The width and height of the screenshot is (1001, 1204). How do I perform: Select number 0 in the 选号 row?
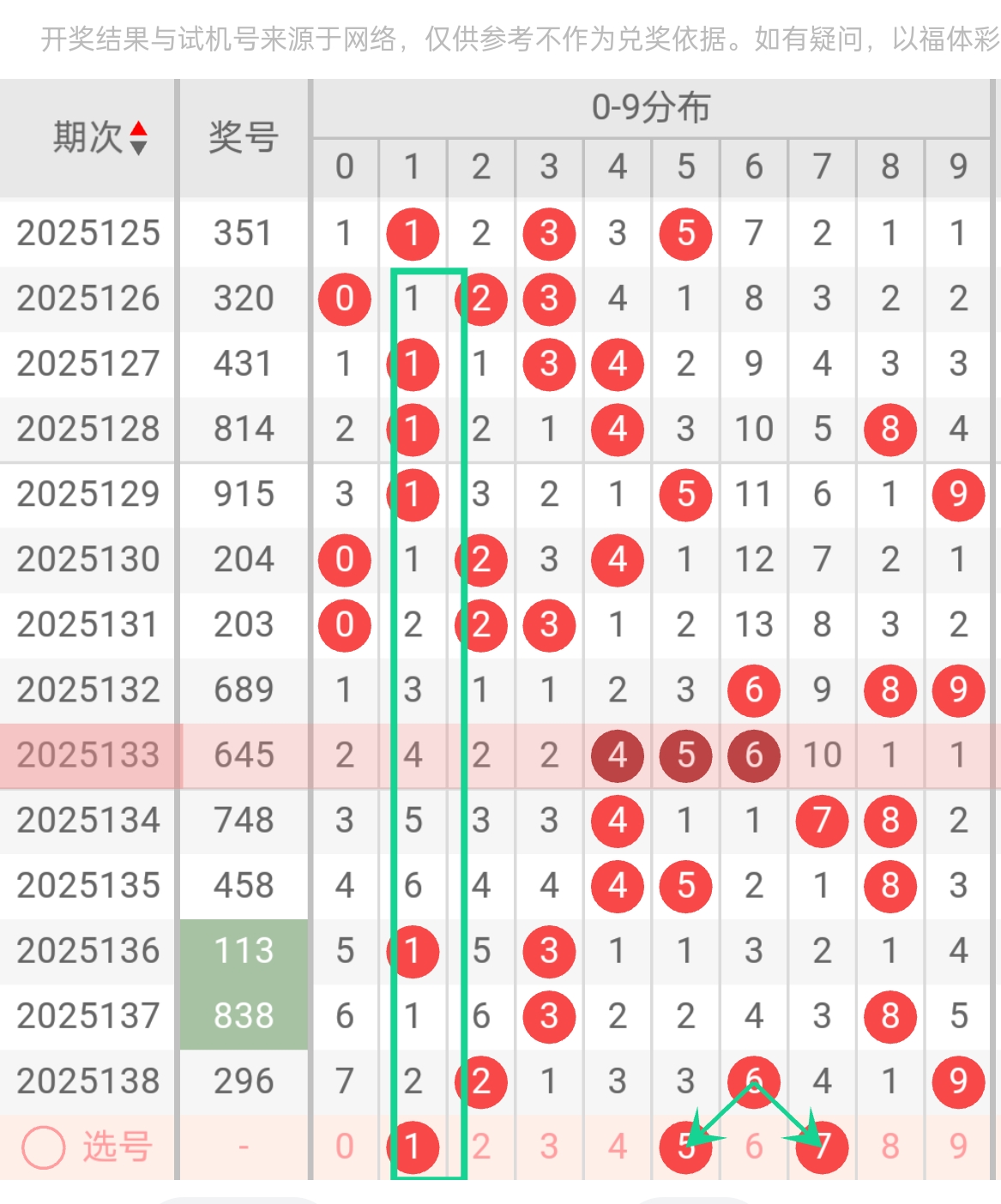coord(344,1147)
